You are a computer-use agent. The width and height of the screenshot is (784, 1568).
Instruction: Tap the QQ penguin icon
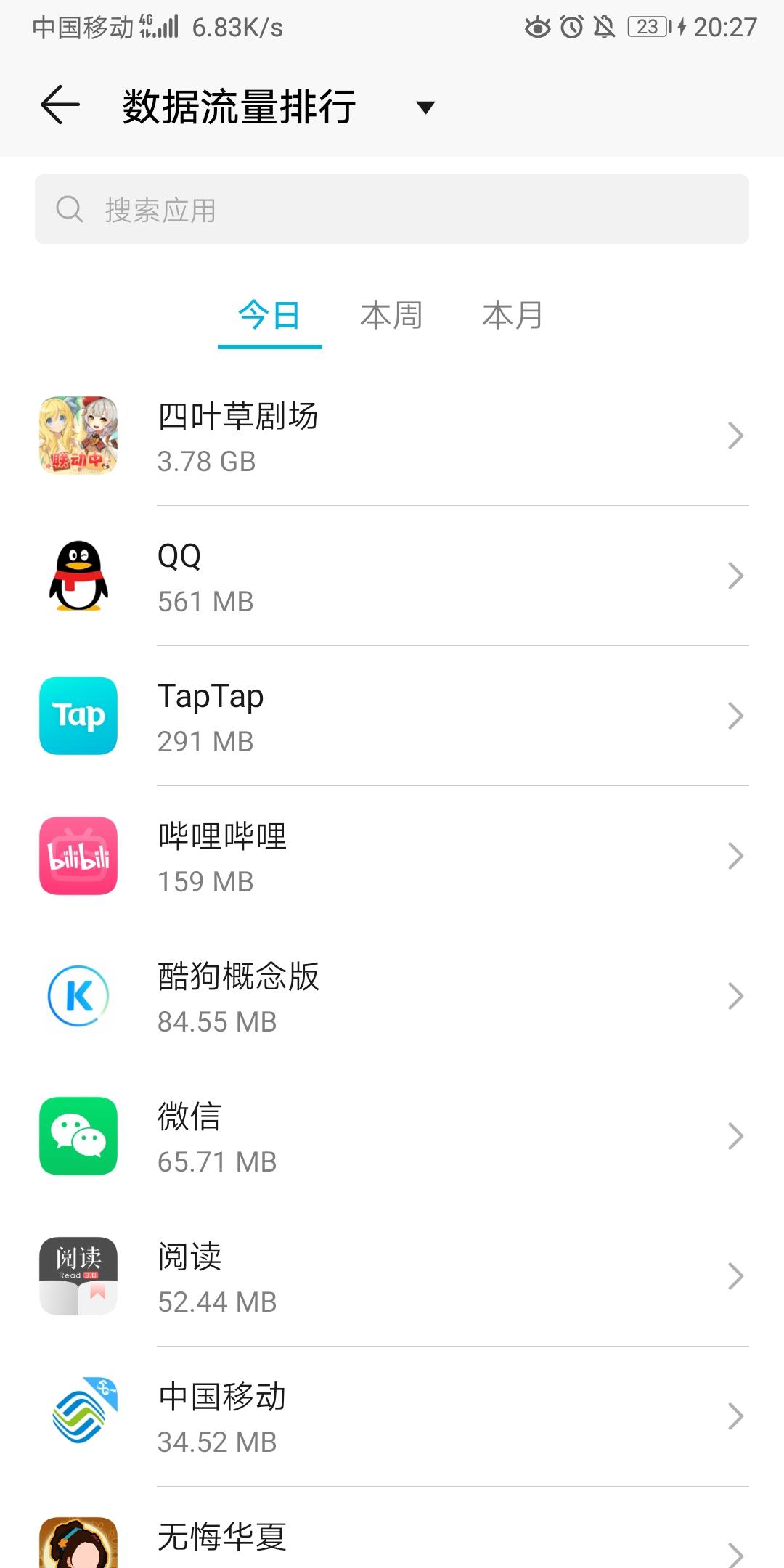pyautogui.click(x=78, y=576)
